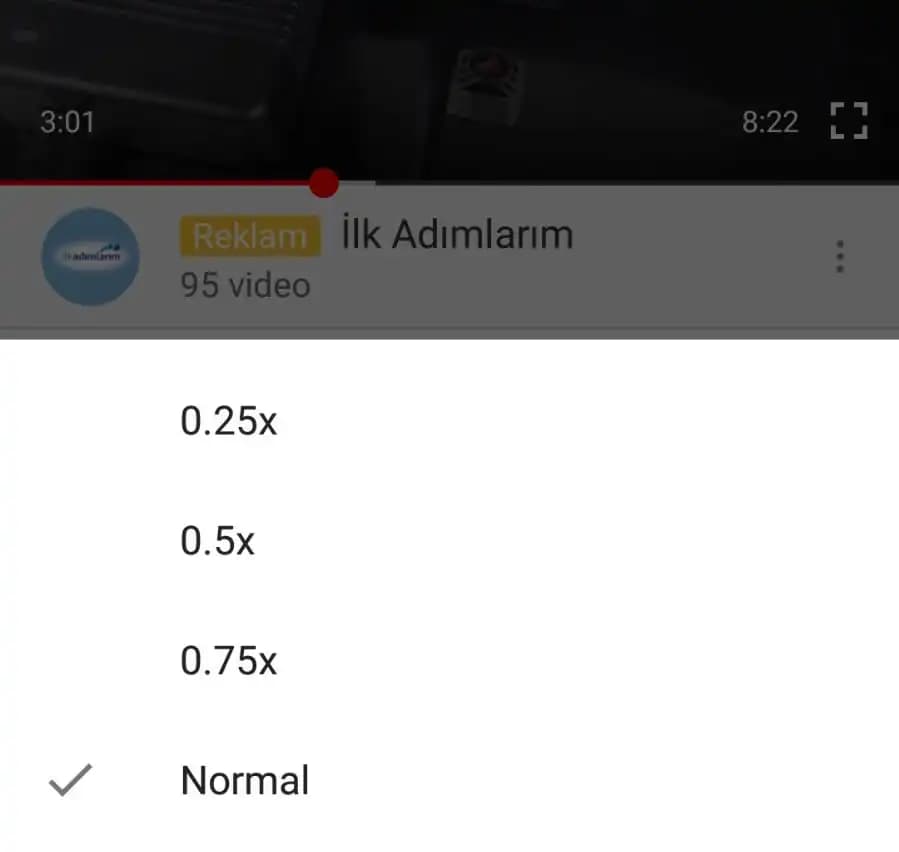Set playback speed to 0.75x
899x852 pixels.
coord(228,661)
